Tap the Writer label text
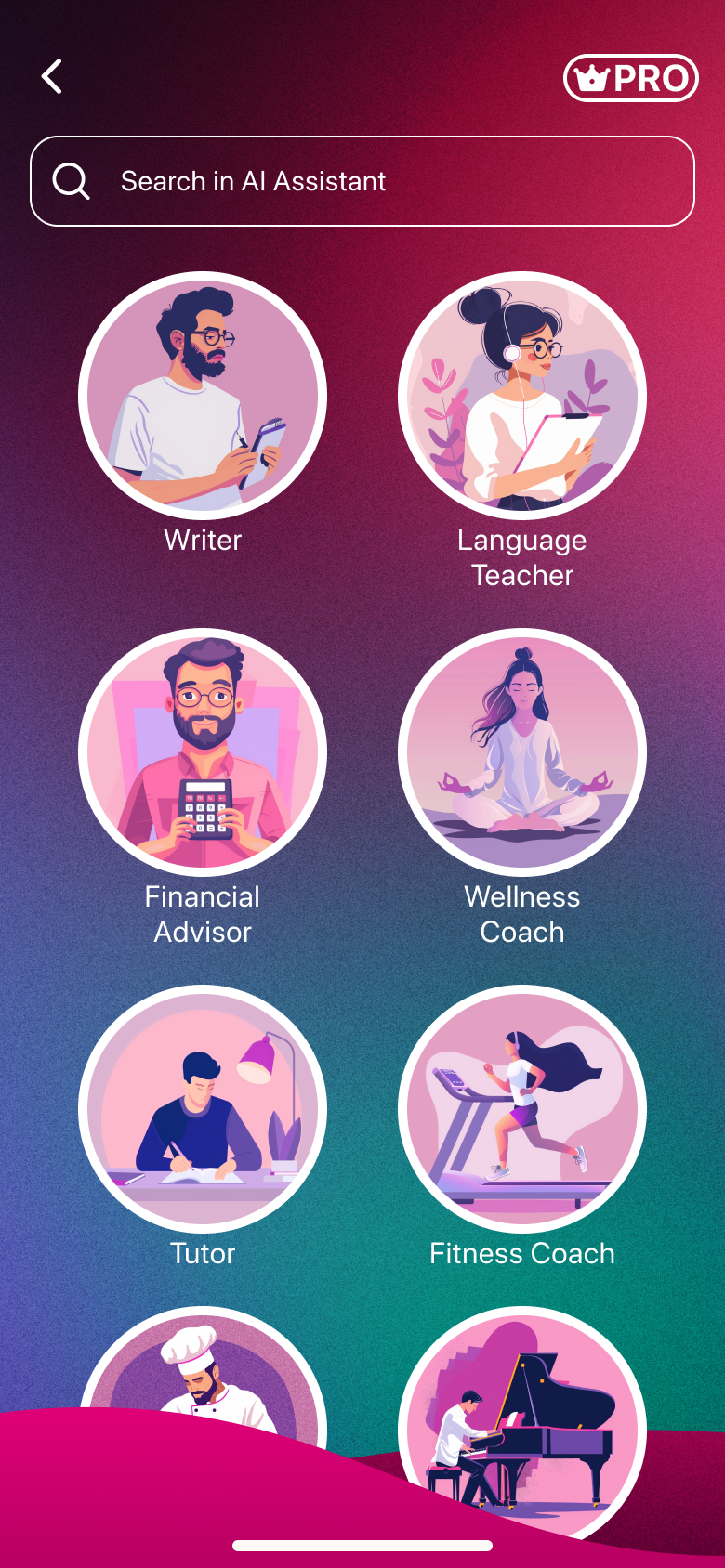This screenshot has width=725, height=1568. pyautogui.click(x=202, y=540)
